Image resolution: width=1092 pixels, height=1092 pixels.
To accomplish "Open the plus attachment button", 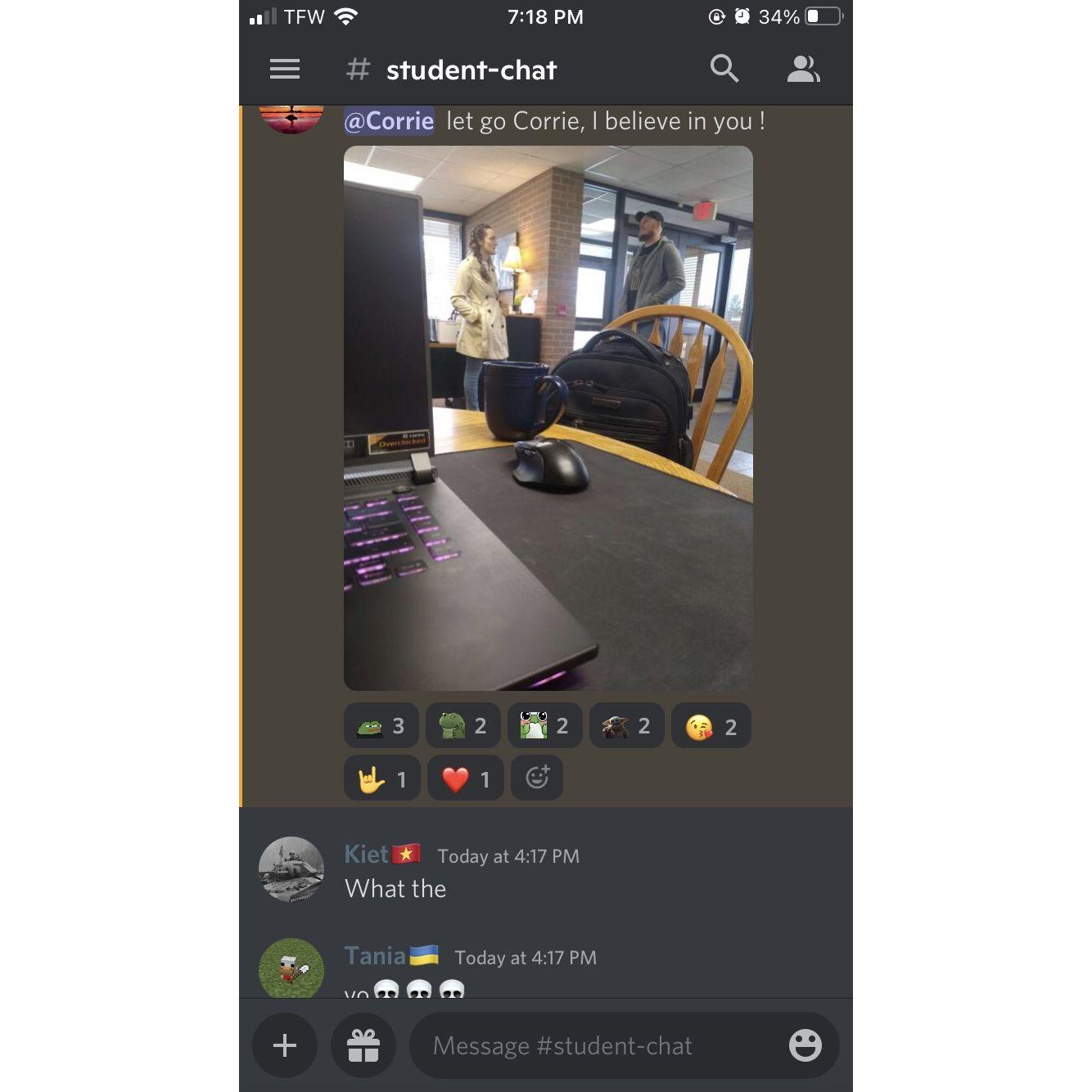I will click(285, 1045).
